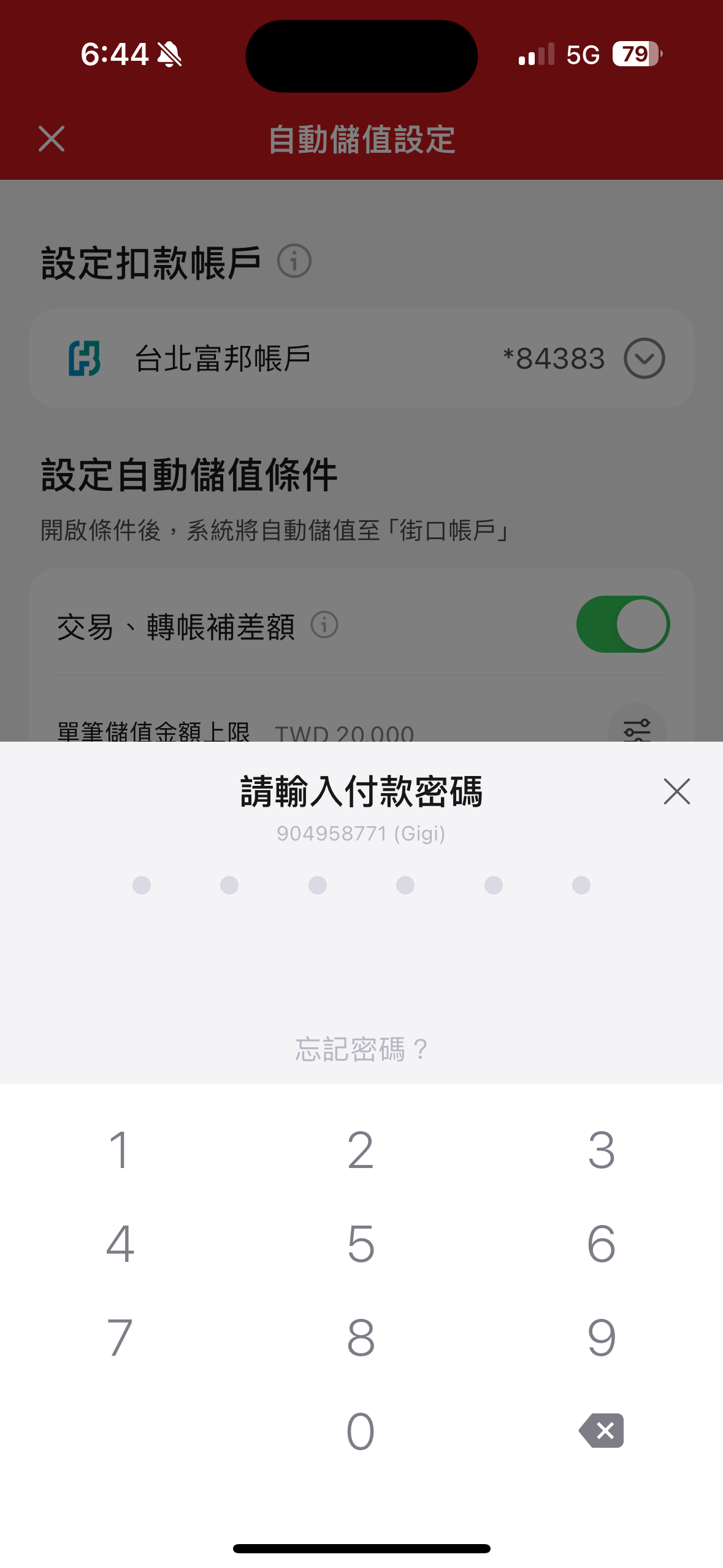Screen dimensions: 723x1568
Task: Enter digit 2 on the keypad
Action: pyautogui.click(x=361, y=1150)
